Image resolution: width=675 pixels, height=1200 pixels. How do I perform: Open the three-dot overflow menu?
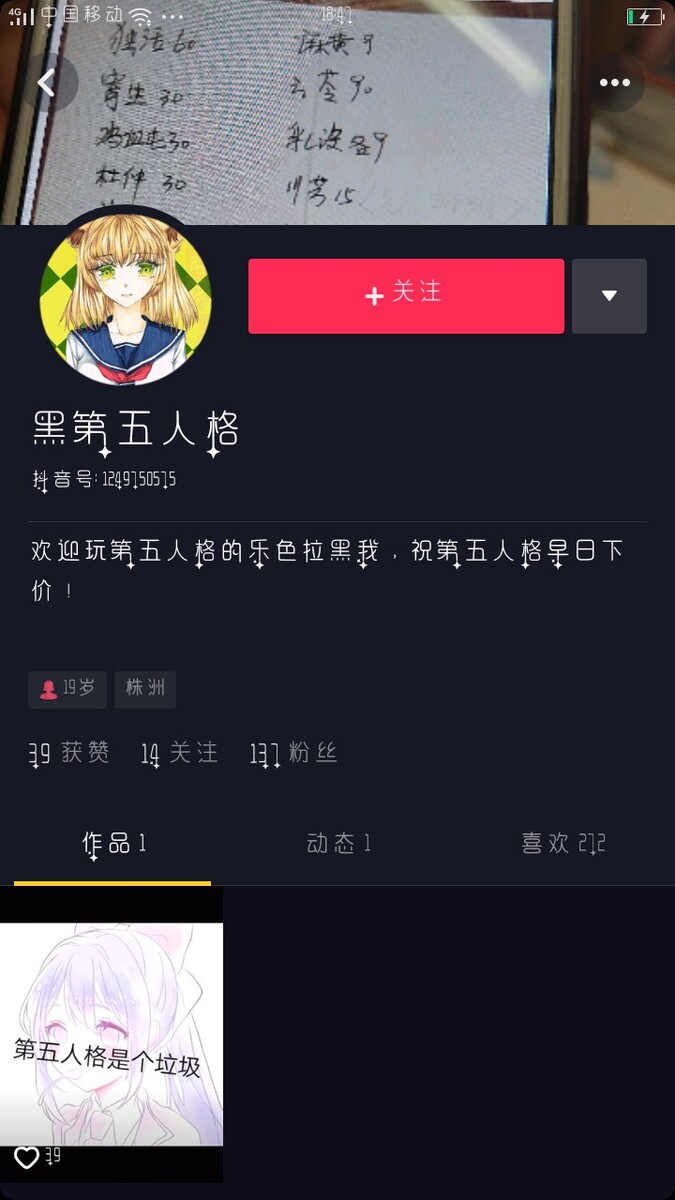coord(614,82)
